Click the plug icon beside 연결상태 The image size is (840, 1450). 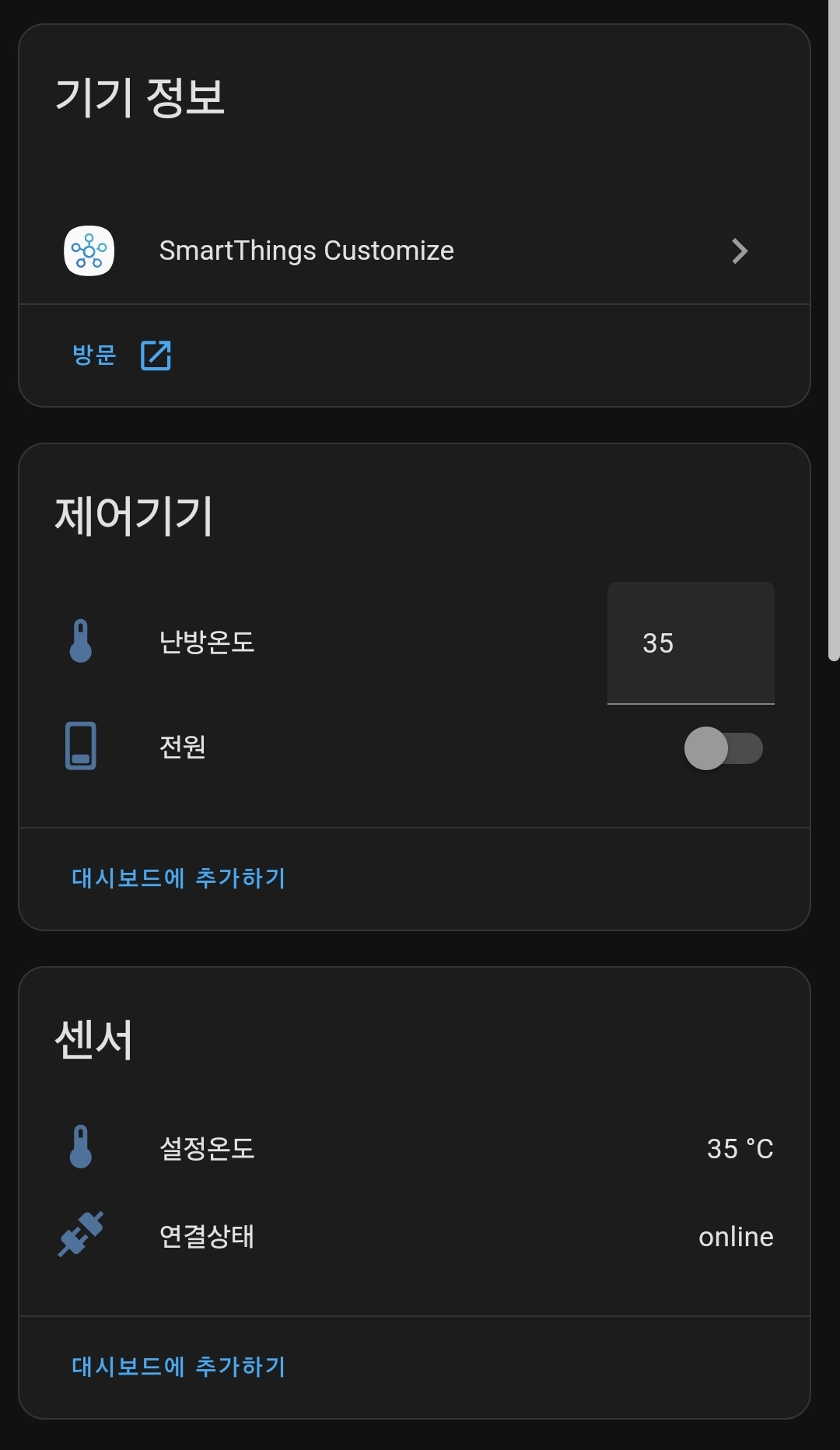[81, 1235]
